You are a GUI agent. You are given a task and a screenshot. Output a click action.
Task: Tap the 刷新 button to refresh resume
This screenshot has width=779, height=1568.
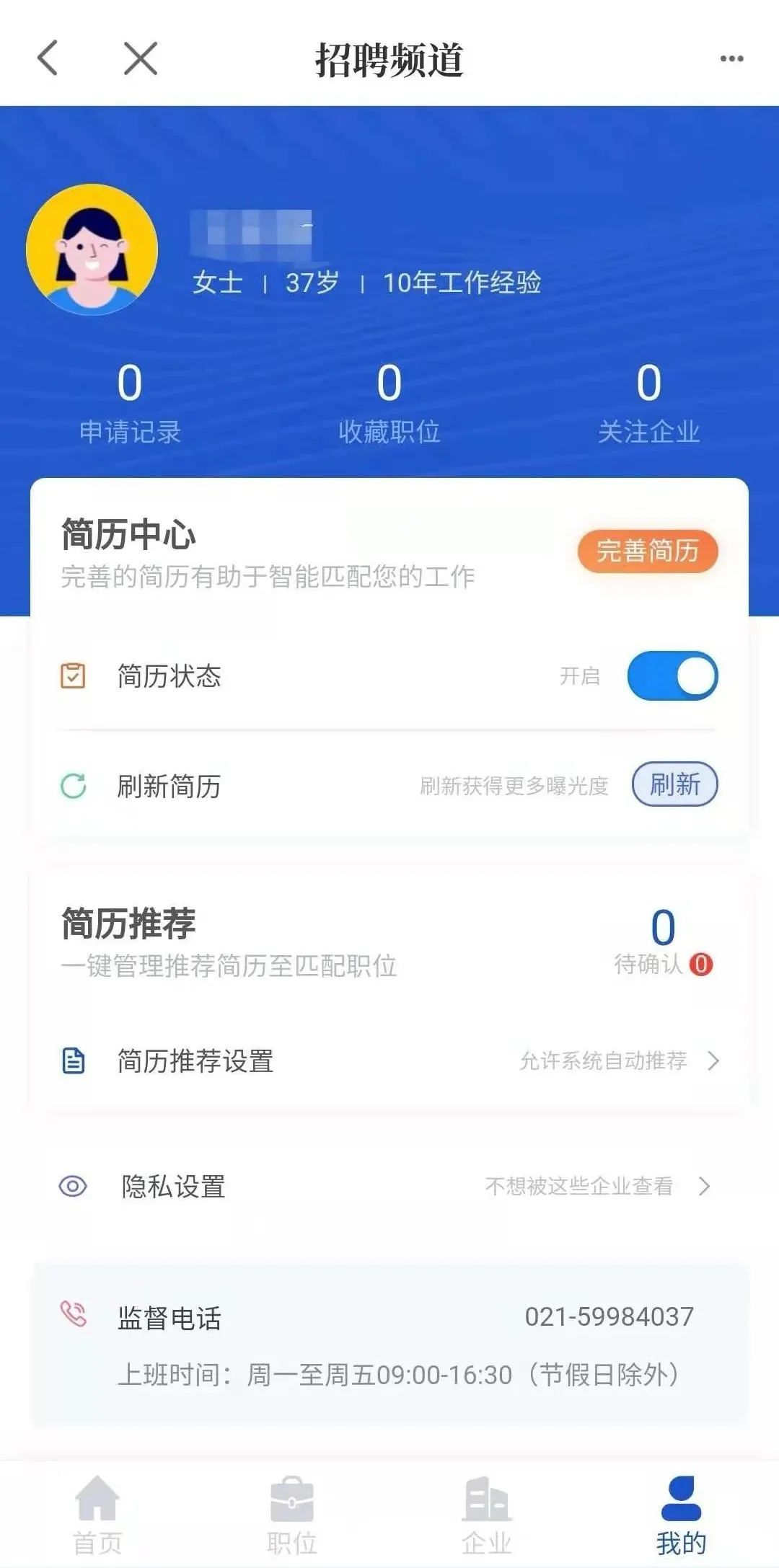coord(674,784)
